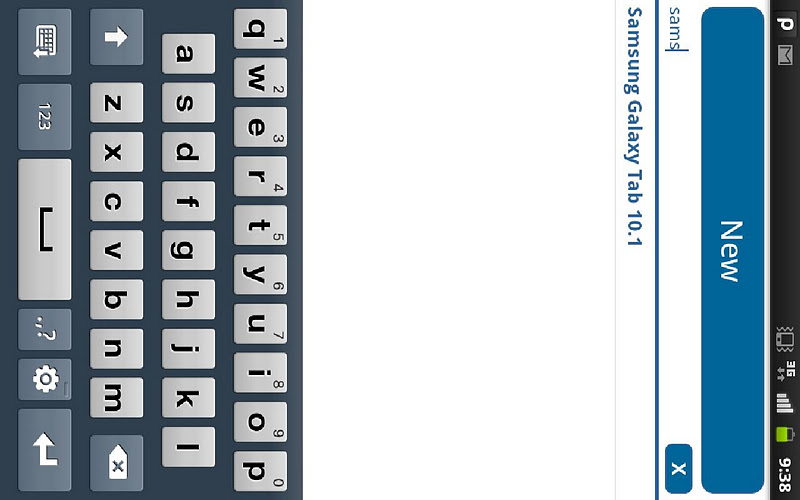Image resolution: width=800 pixels, height=500 pixels.
Task: Tap the blue New button
Action: tap(732, 250)
